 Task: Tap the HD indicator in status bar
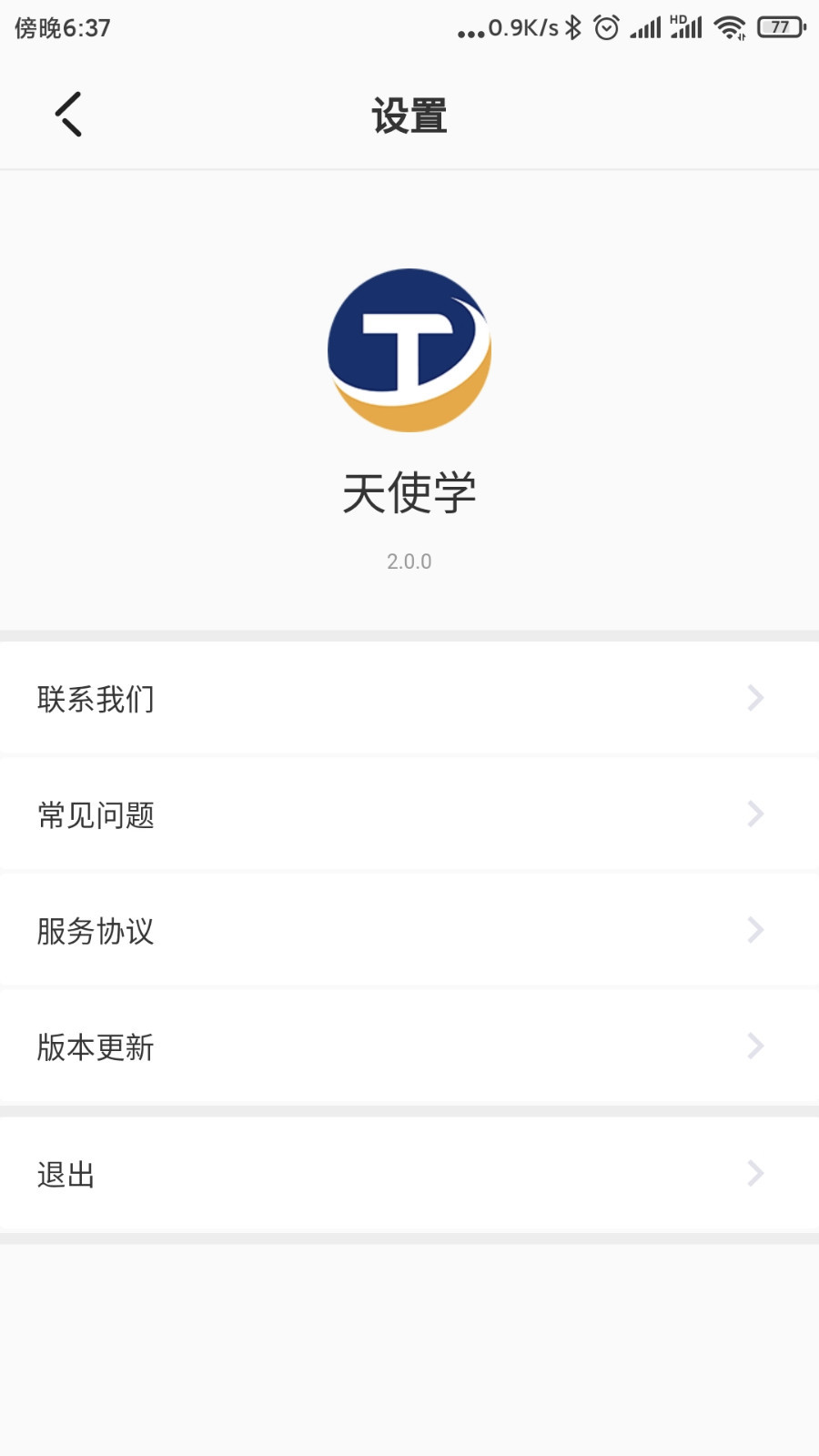[x=676, y=20]
